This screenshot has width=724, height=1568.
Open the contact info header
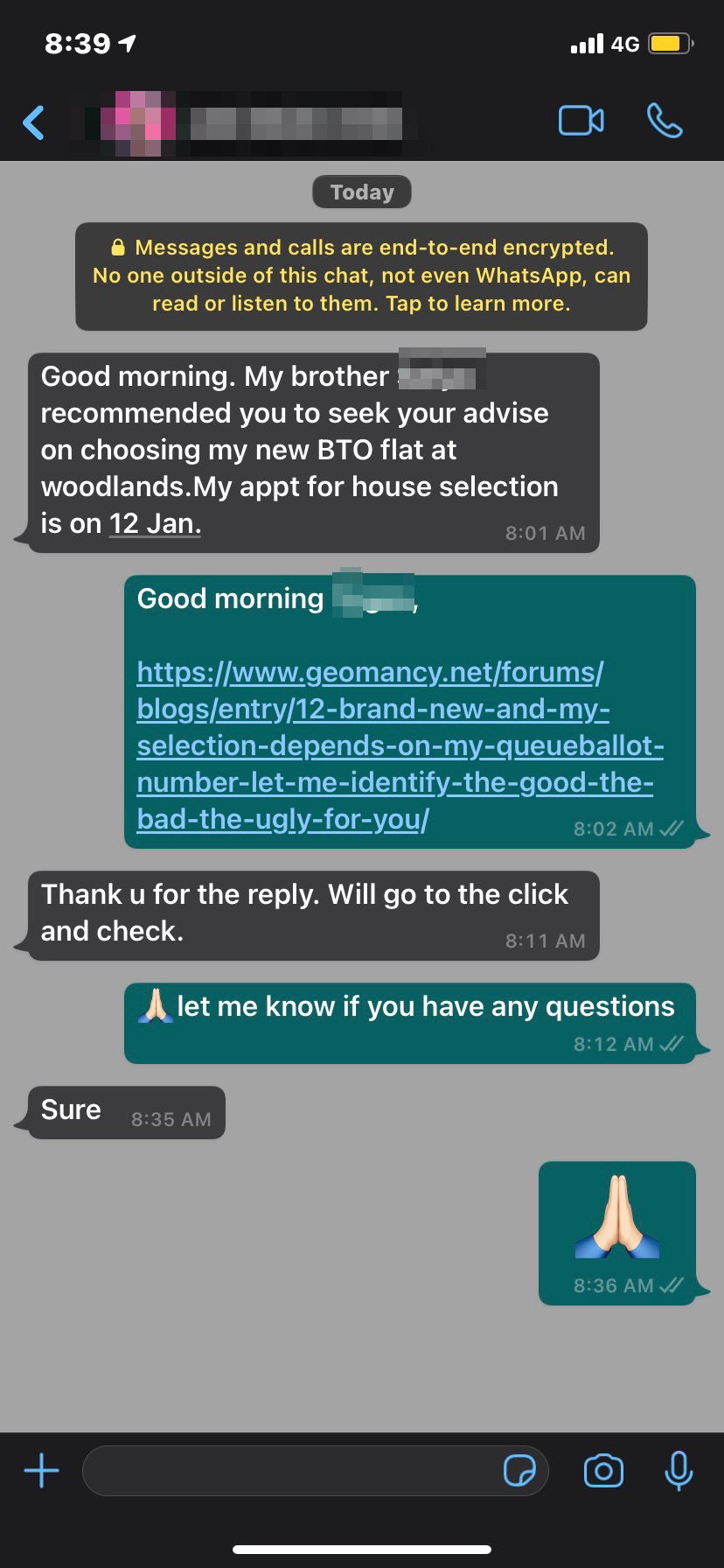click(x=262, y=122)
